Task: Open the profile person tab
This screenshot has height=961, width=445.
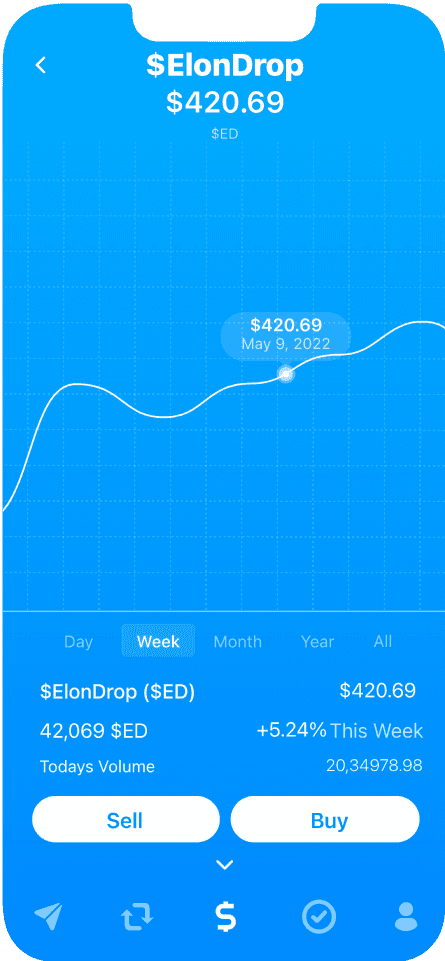Action: tap(406, 917)
